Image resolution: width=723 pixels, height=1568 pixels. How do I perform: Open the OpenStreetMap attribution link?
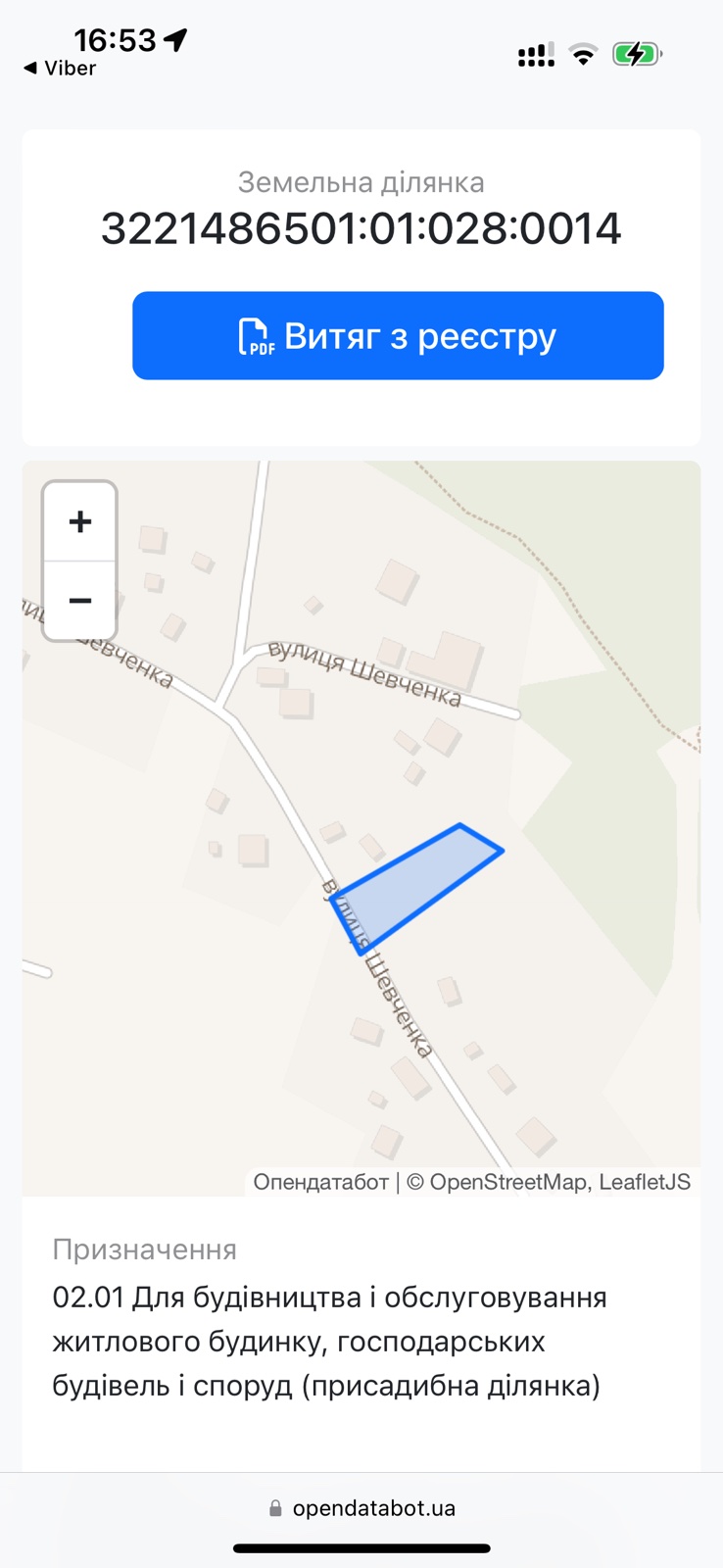507,1182
